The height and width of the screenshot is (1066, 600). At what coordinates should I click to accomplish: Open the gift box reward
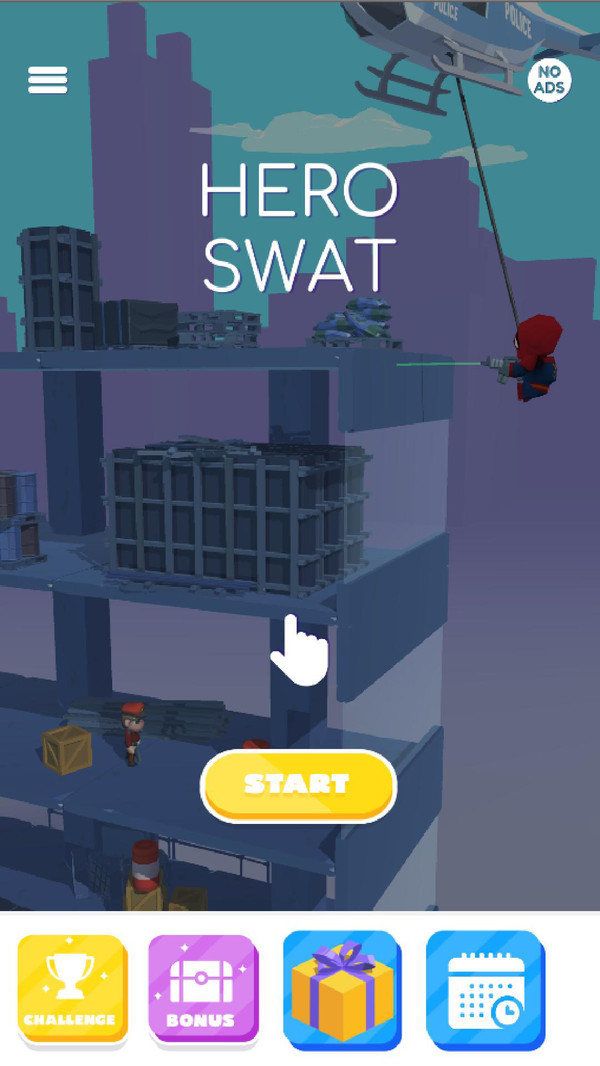coord(342,989)
